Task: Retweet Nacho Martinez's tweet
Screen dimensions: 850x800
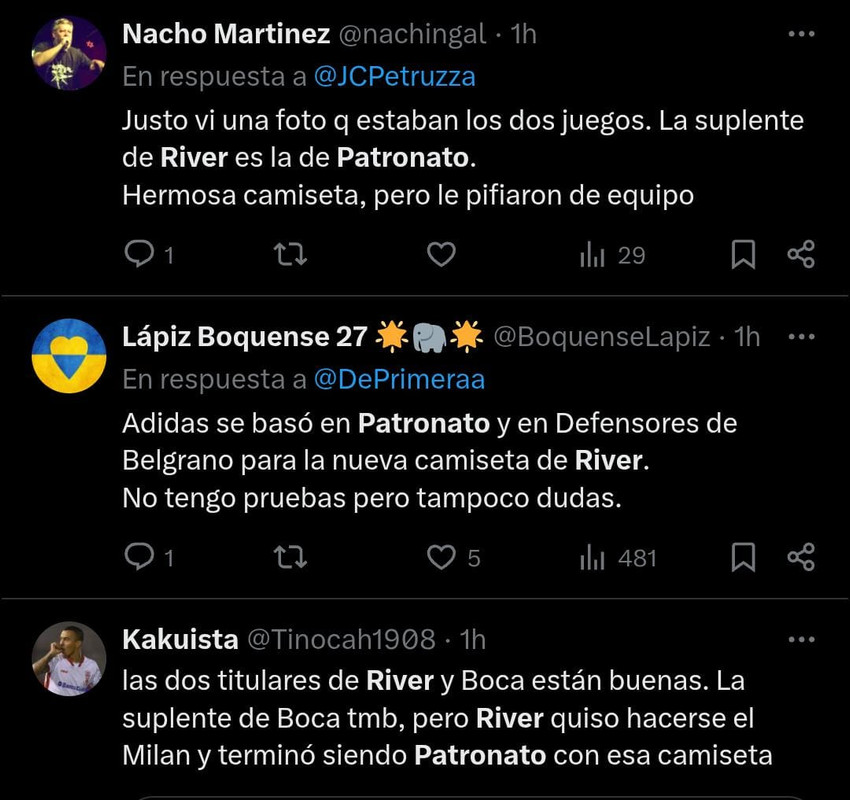Action: pos(290,256)
